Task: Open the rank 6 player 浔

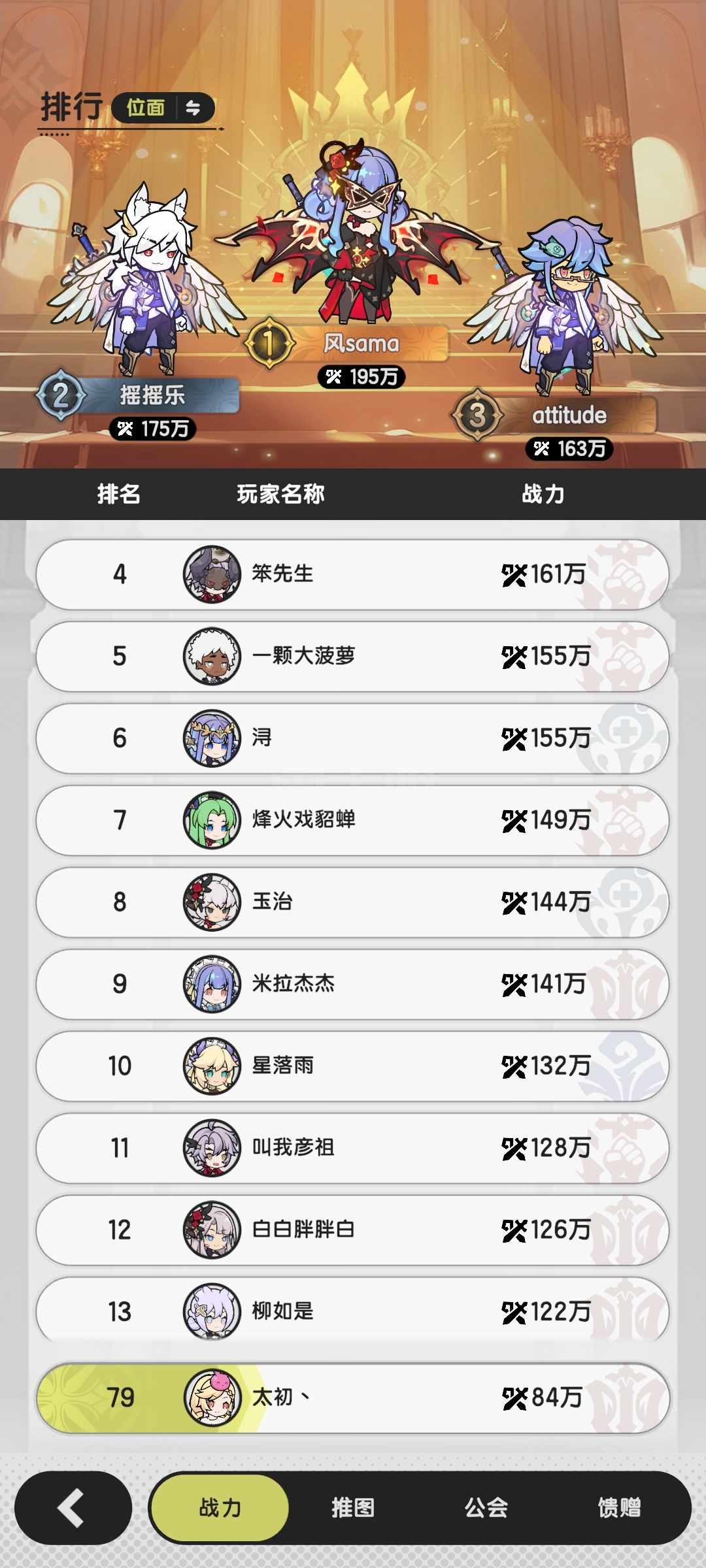Action: pyautogui.click(x=353, y=738)
